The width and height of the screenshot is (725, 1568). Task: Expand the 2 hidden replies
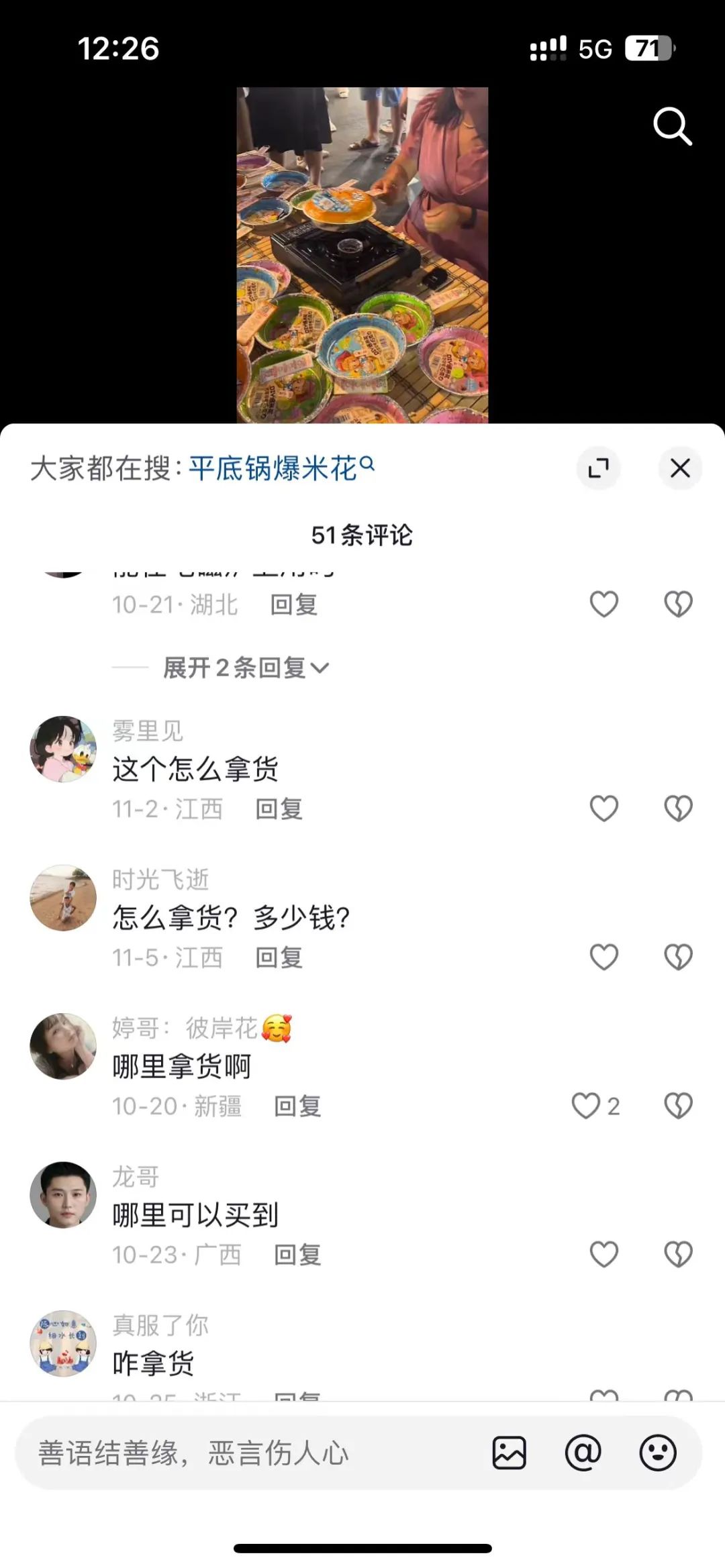(246, 668)
